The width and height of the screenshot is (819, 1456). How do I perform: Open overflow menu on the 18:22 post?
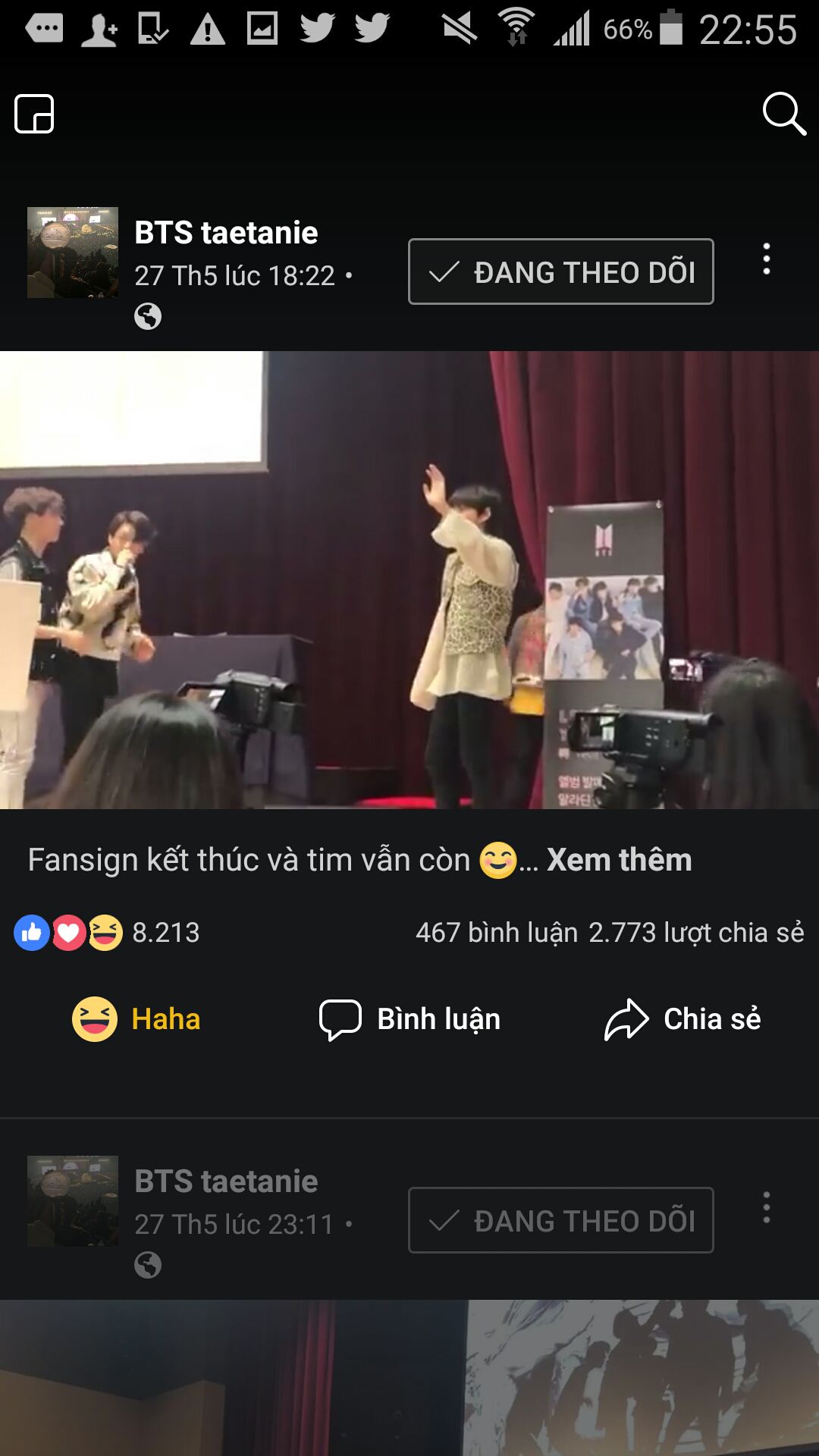coord(767,259)
